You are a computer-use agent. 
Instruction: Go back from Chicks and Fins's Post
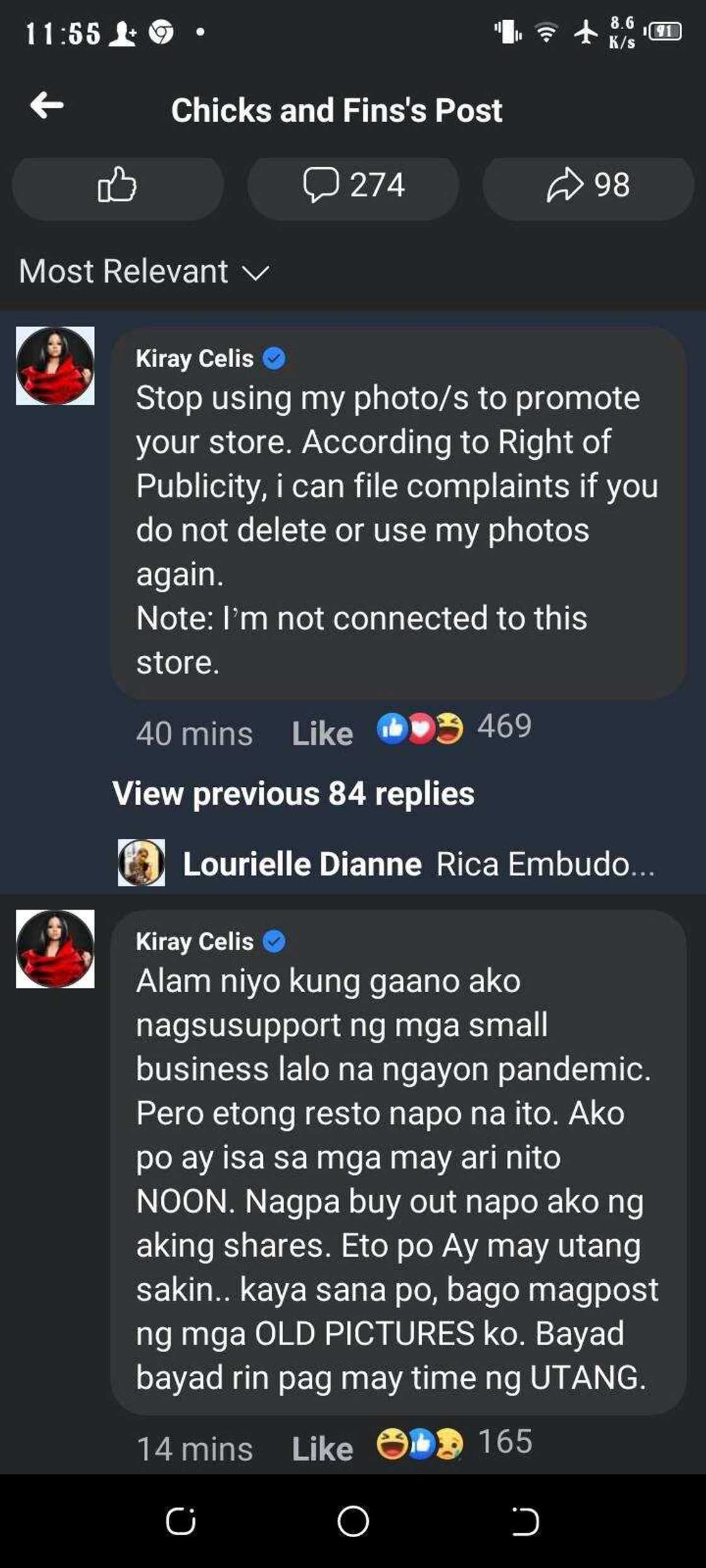click(47, 105)
